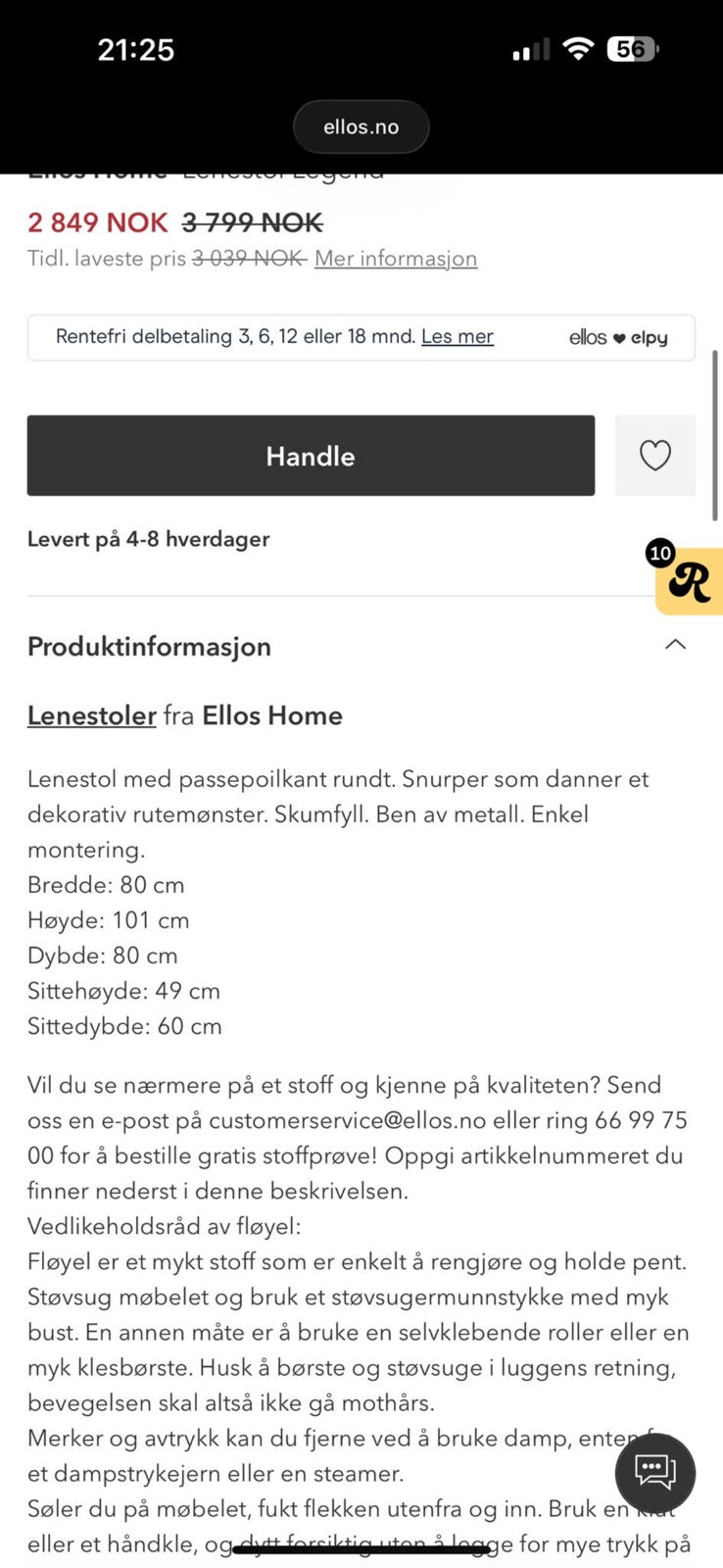Image resolution: width=723 pixels, height=1568 pixels.
Task: Tap the Wi-Fi status icon
Action: (578, 48)
